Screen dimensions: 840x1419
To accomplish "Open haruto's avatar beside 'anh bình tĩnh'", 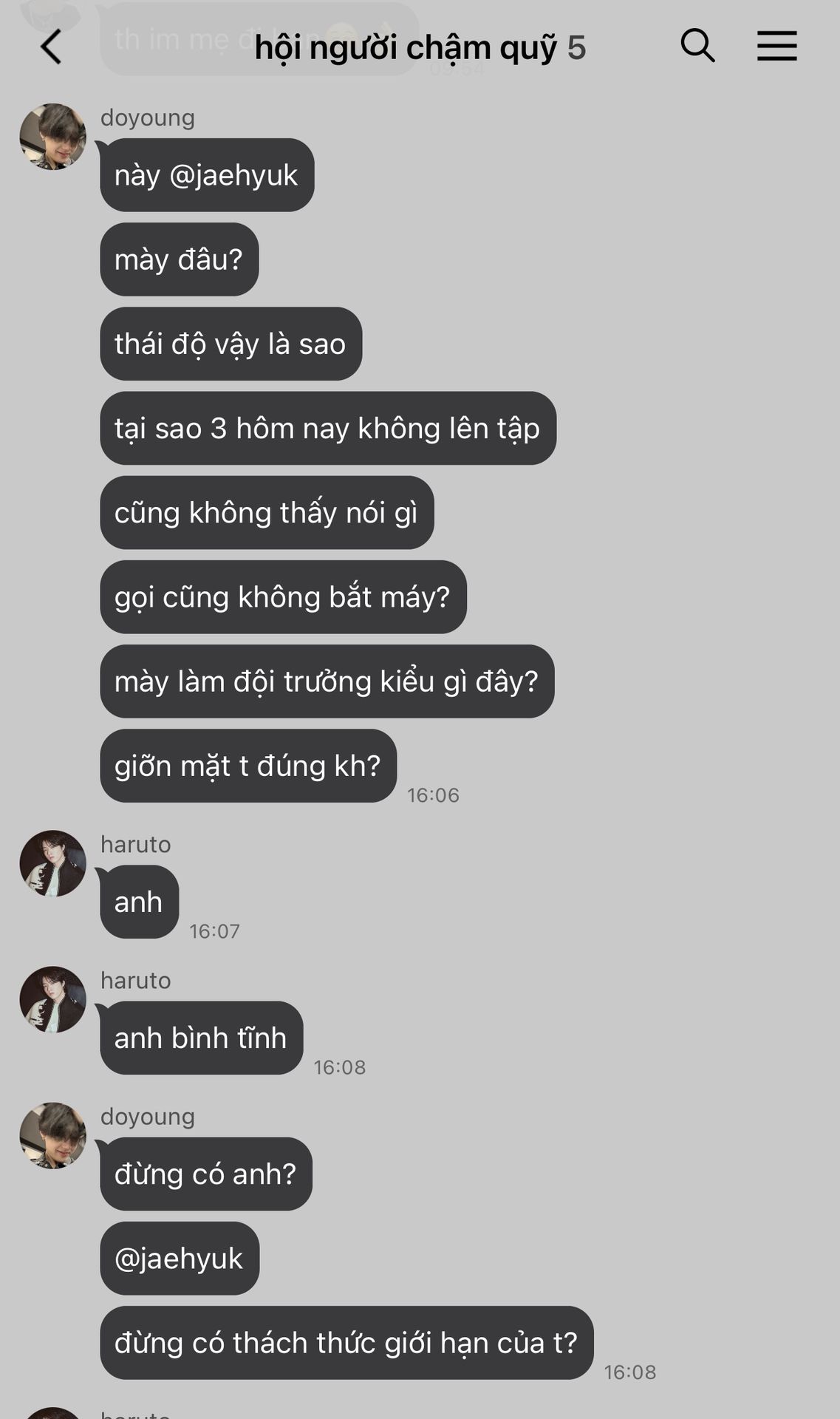I will [x=52, y=999].
